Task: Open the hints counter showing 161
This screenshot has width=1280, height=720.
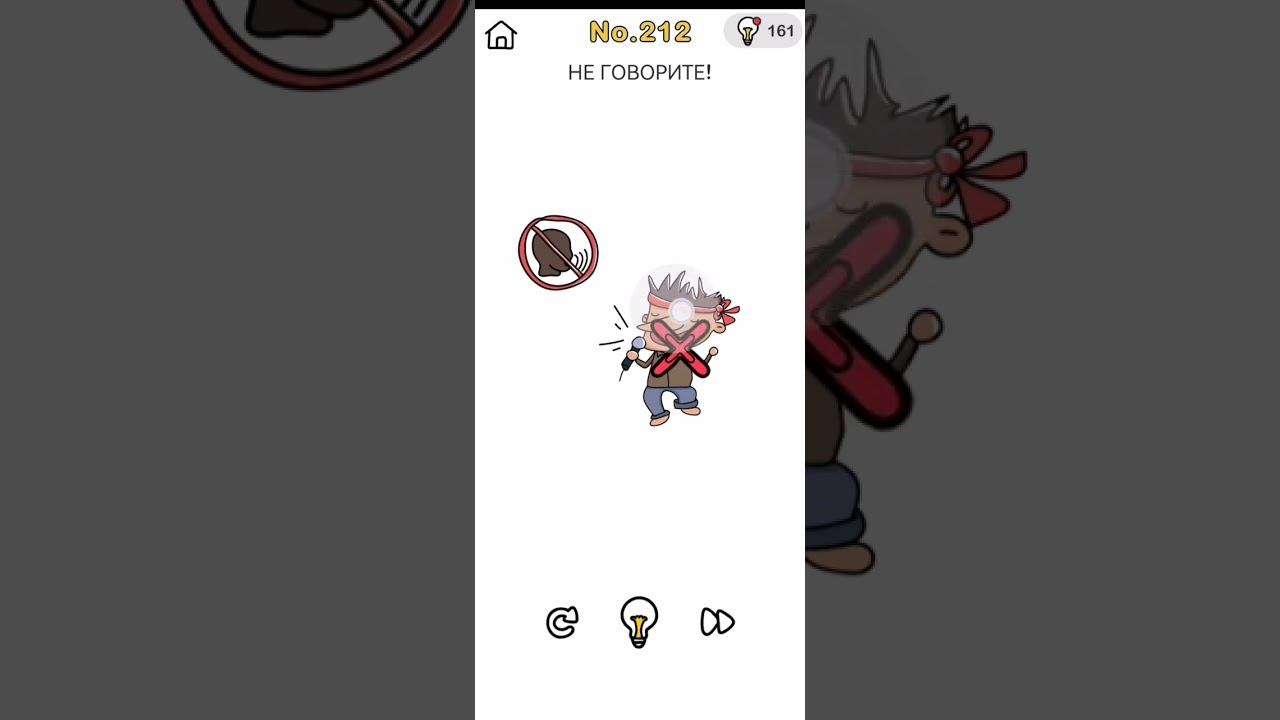Action: click(764, 31)
